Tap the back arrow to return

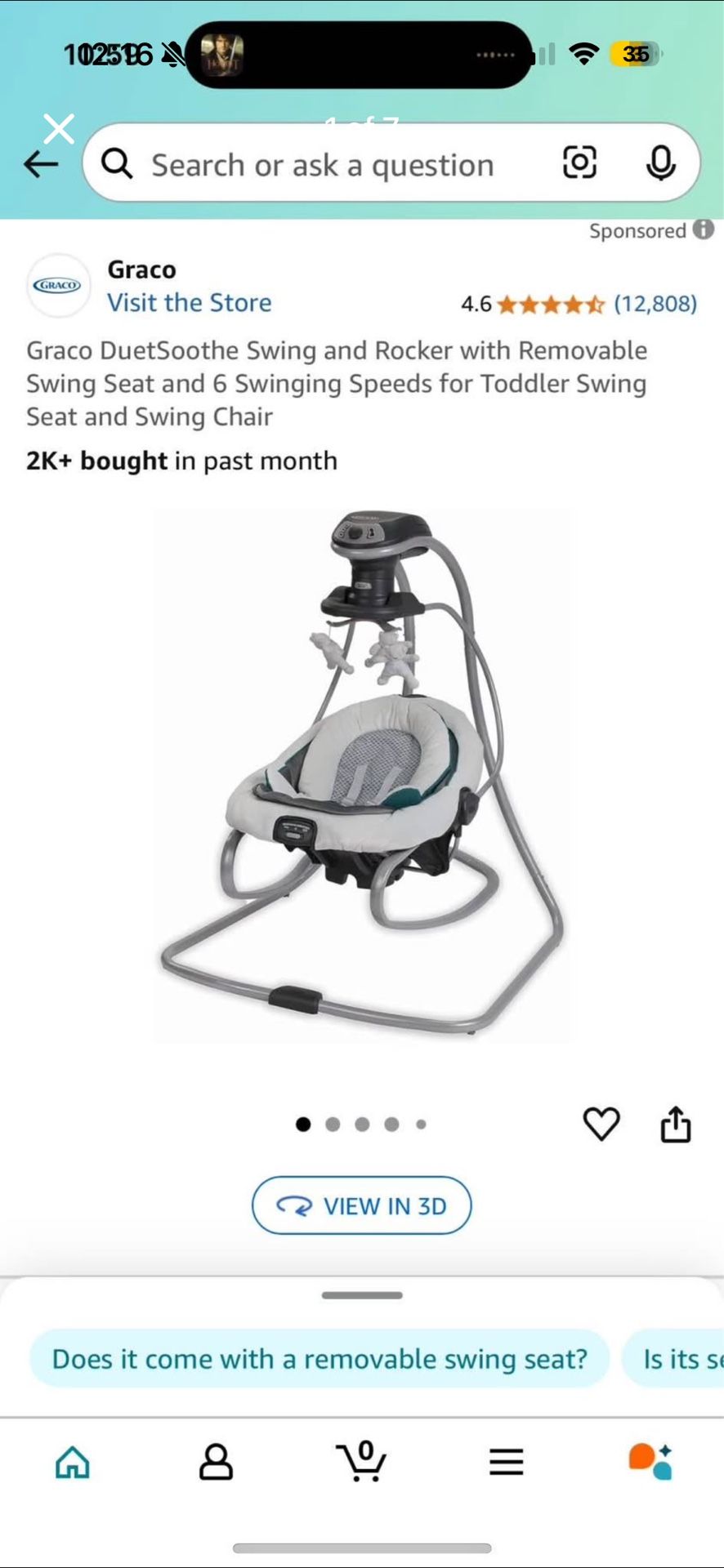tap(39, 163)
